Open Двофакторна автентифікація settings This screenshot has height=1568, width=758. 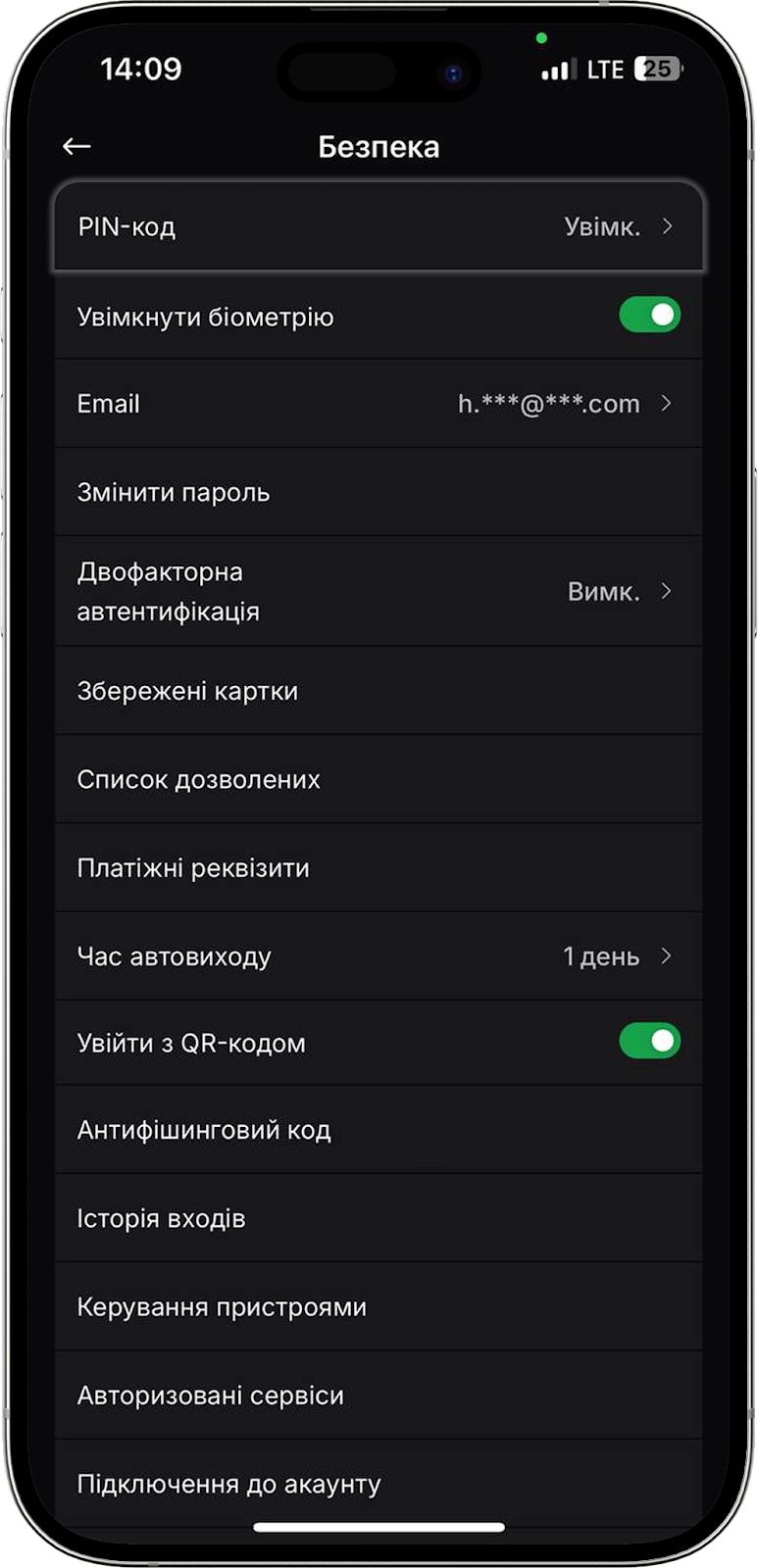tap(379, 592)
